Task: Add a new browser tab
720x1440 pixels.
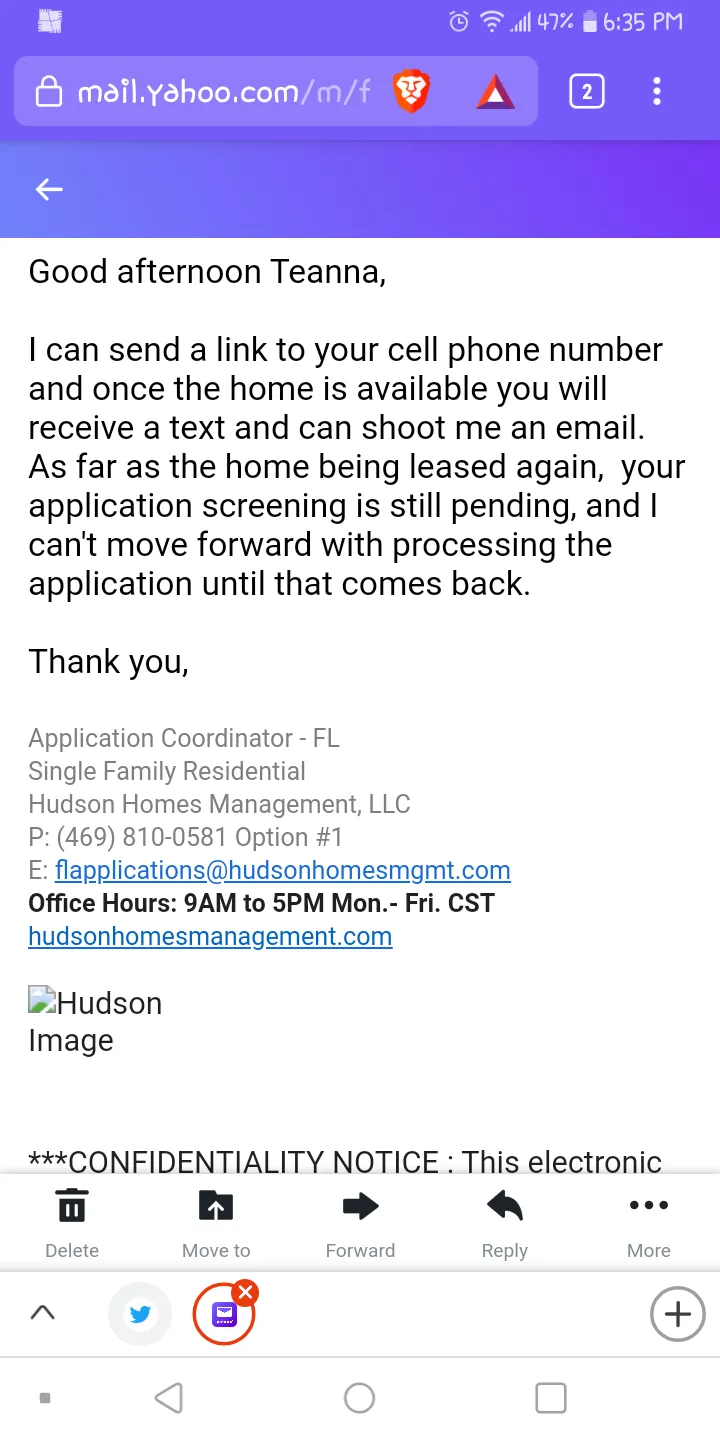Action: click(x=678, y=1313)
